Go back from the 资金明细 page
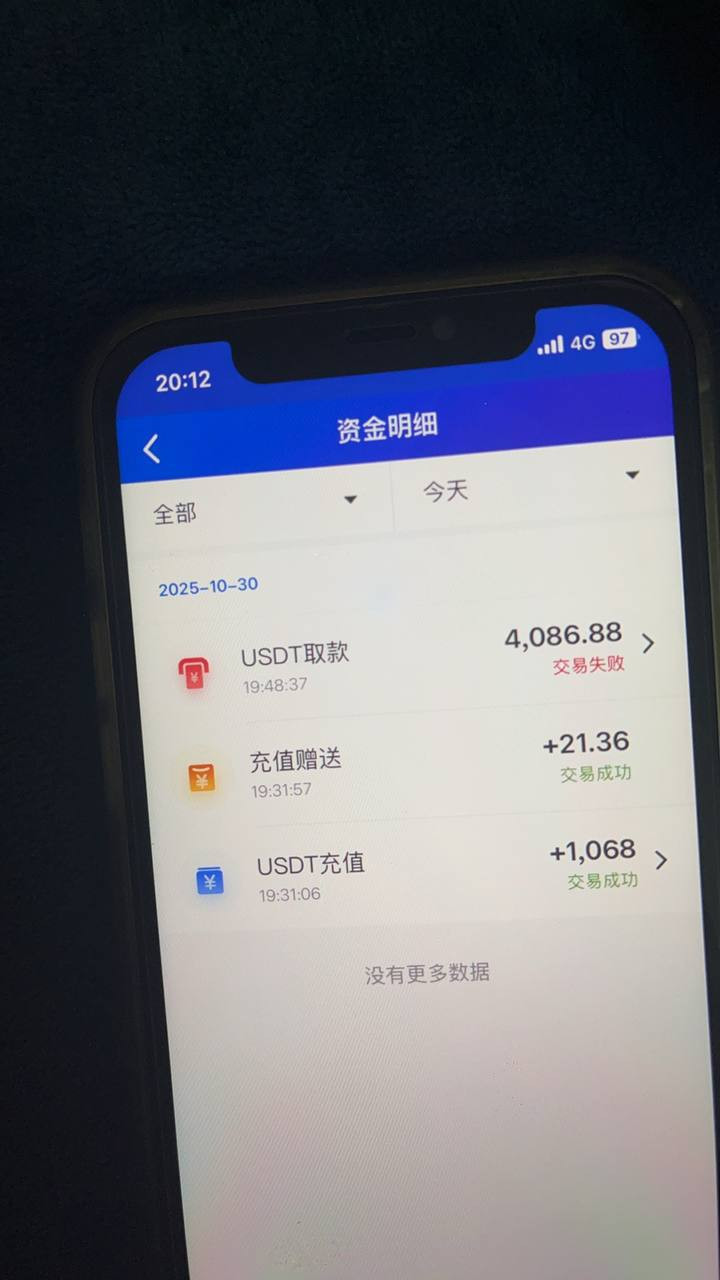The width and height of the screenshot is (720, 1280). click(152, 449)
